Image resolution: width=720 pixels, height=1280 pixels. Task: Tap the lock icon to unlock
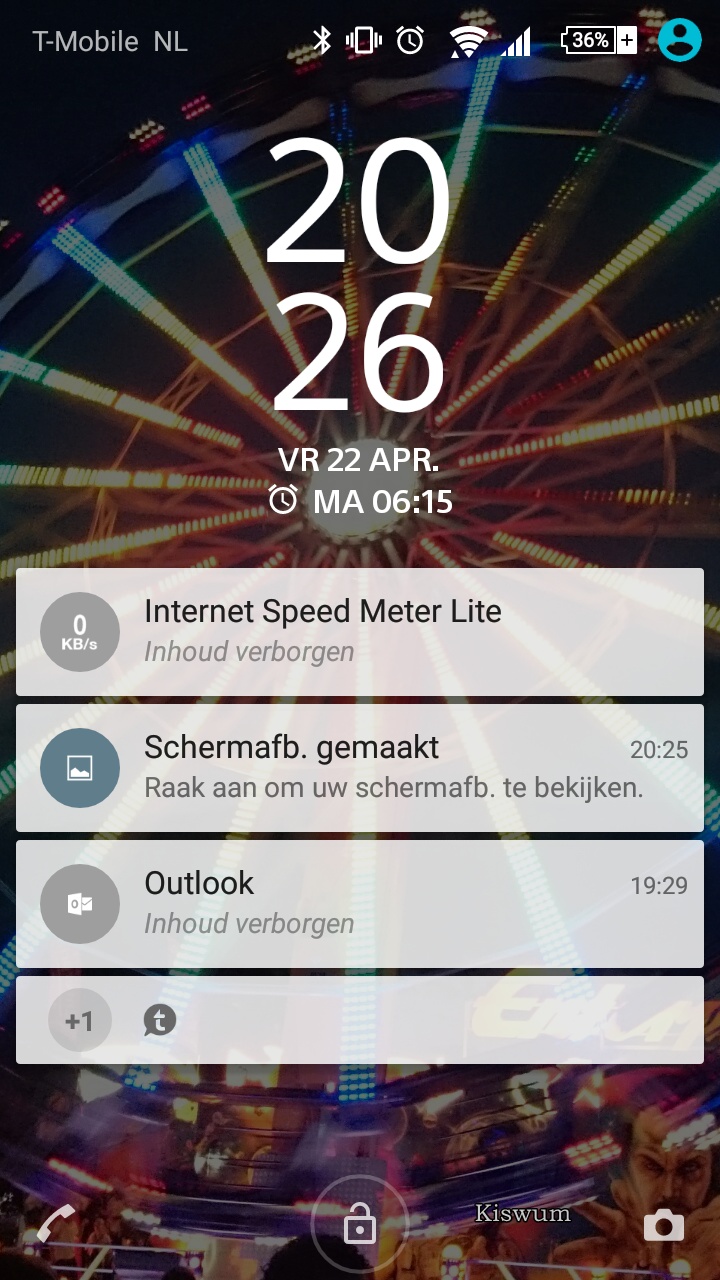(360, 1224)
